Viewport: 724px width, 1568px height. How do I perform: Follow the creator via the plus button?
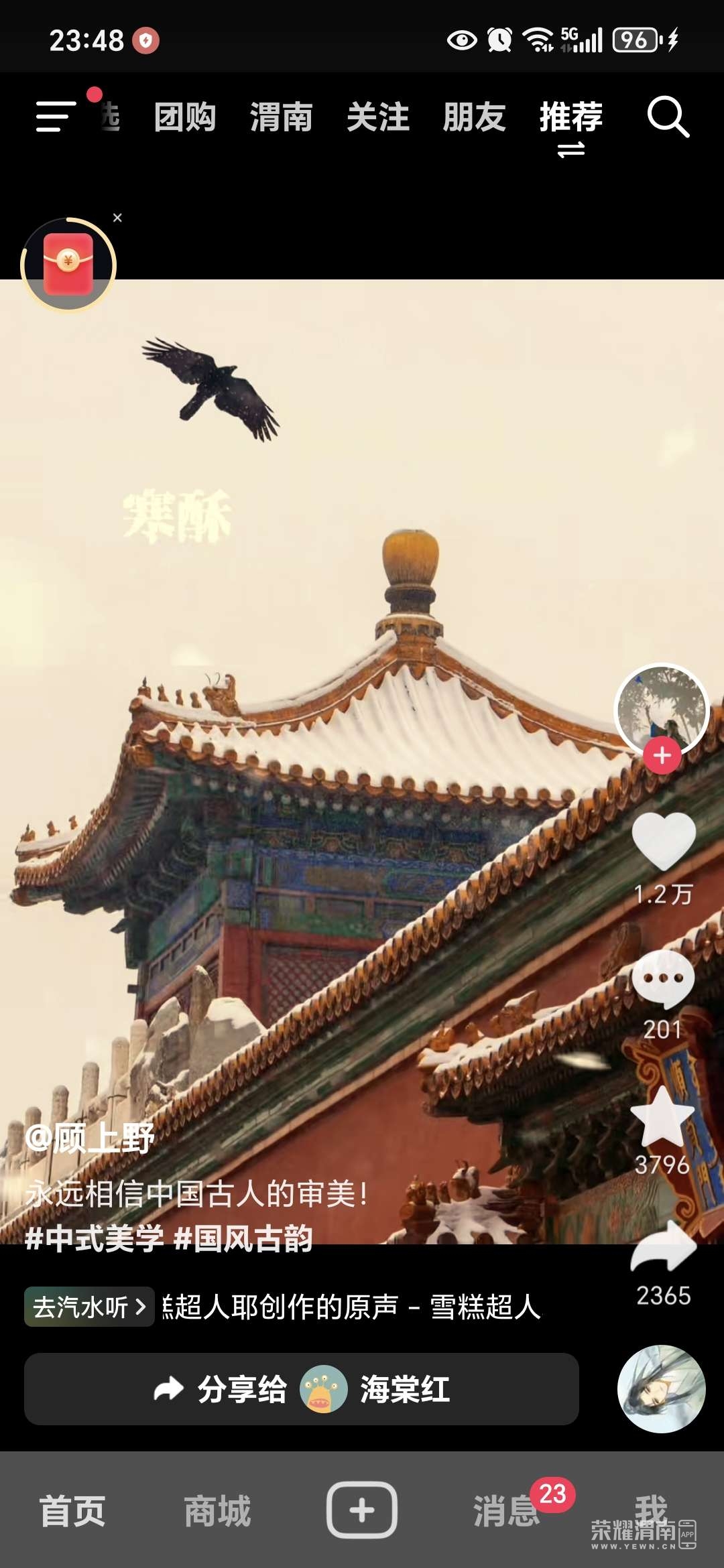pyautogui.click(x=662, y=755)
